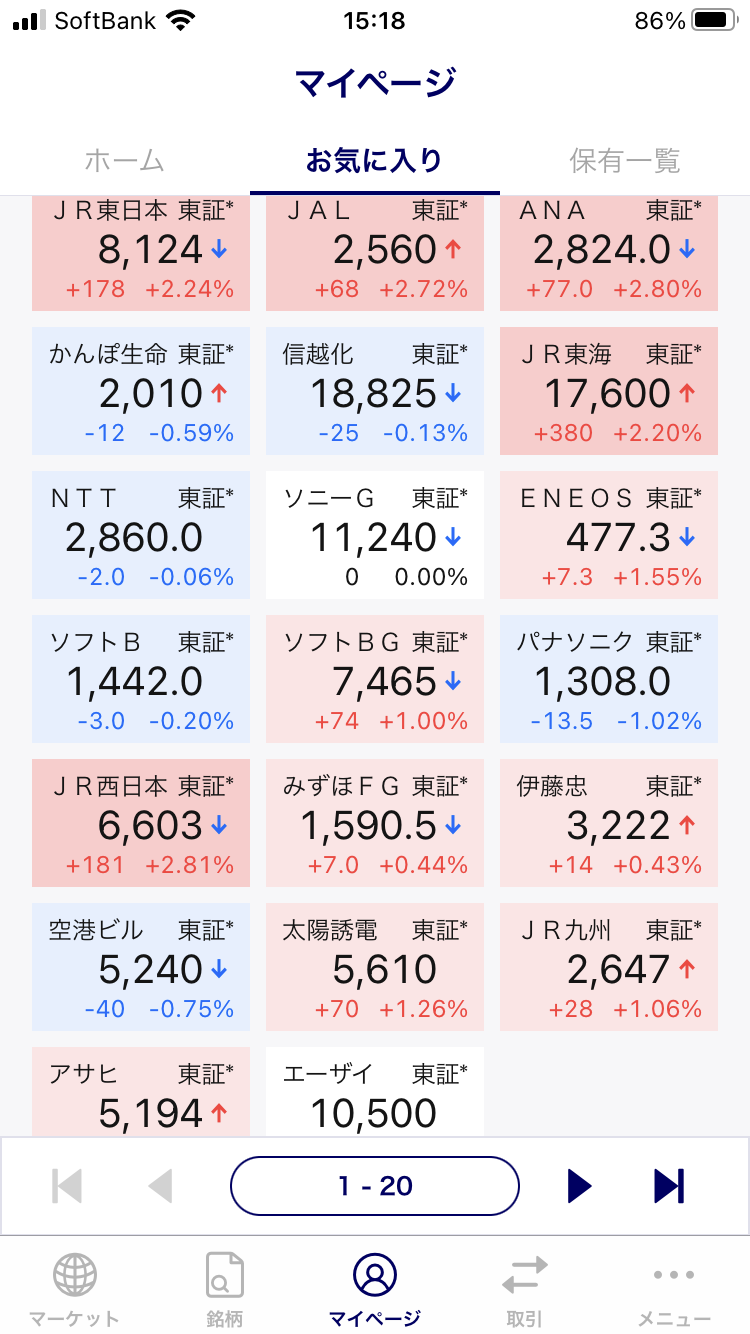Open the 1 - 20 page range selector

(x=375, y=1186)
